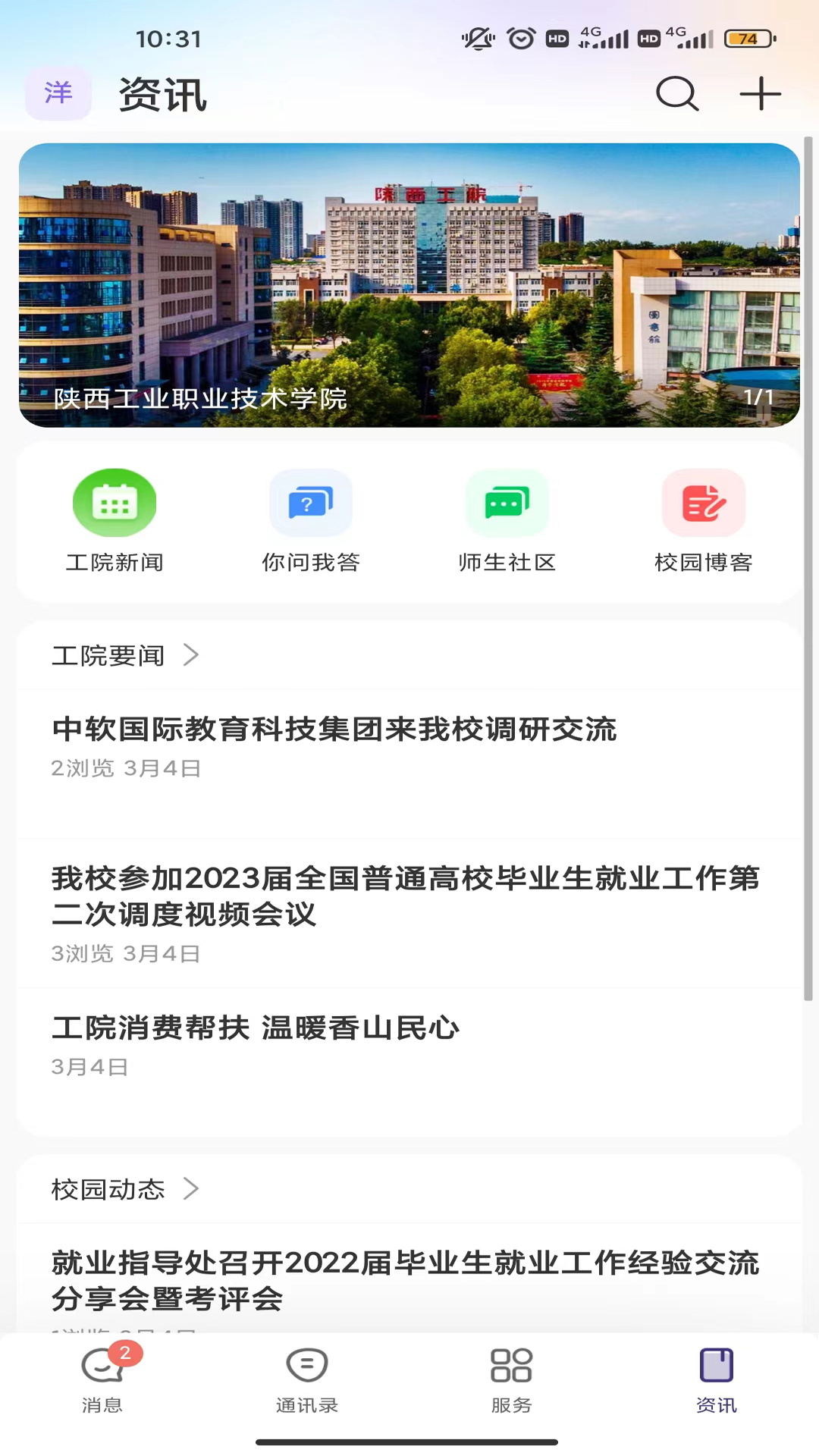Open the 洋 profile avatar

(x=58, y=93)
